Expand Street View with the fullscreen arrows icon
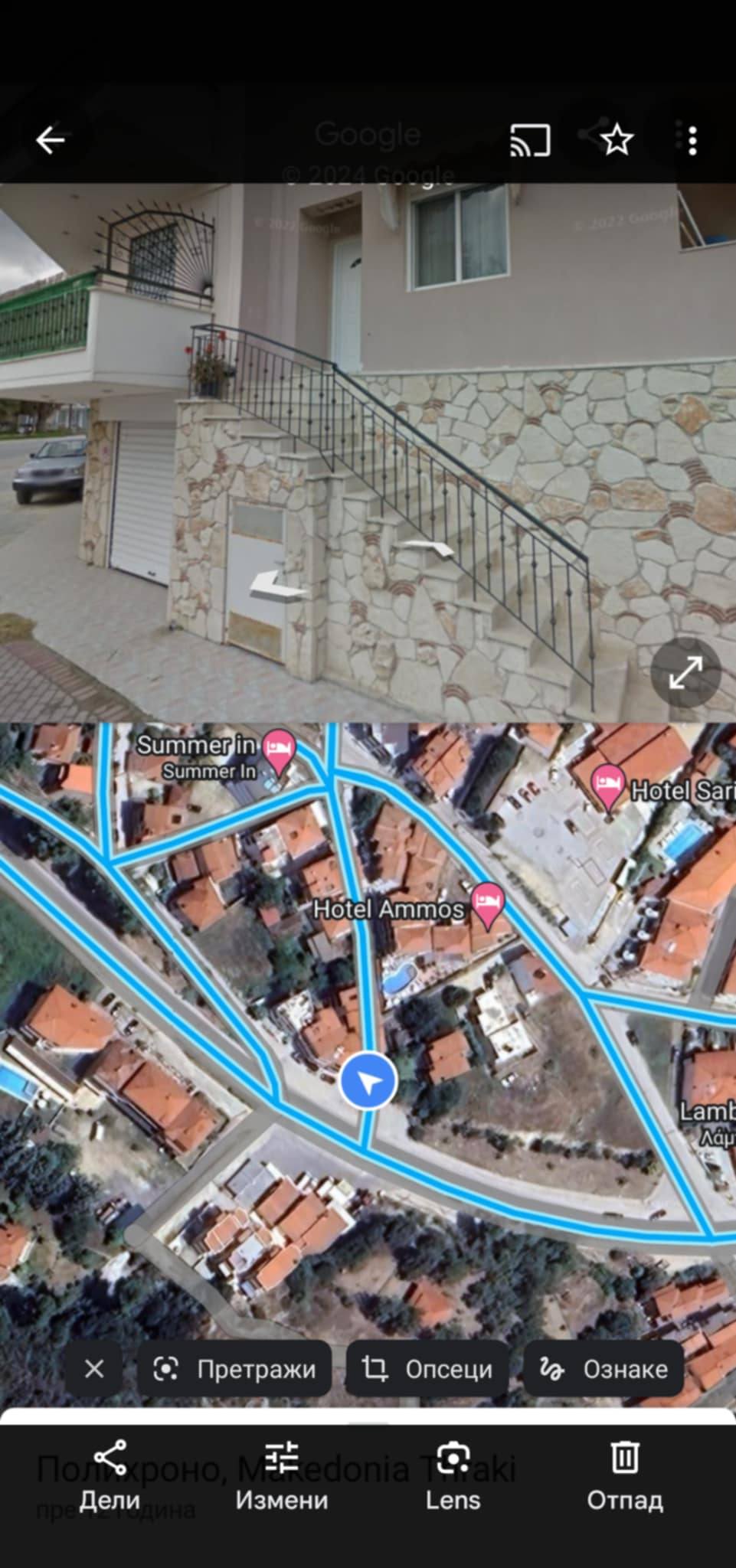Viewport: 736px width, 1568px height. [687, 672]
